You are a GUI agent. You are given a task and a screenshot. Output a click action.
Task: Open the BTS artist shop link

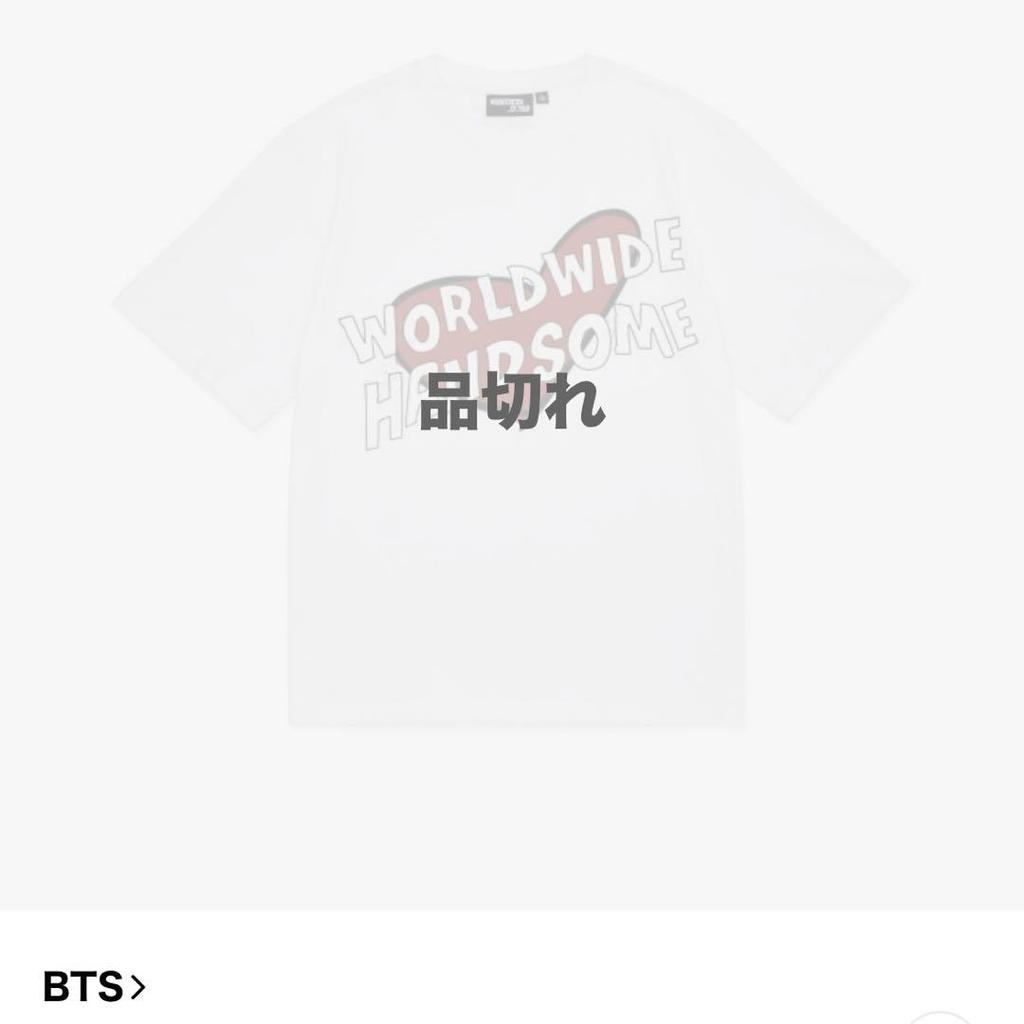point(94,987)
